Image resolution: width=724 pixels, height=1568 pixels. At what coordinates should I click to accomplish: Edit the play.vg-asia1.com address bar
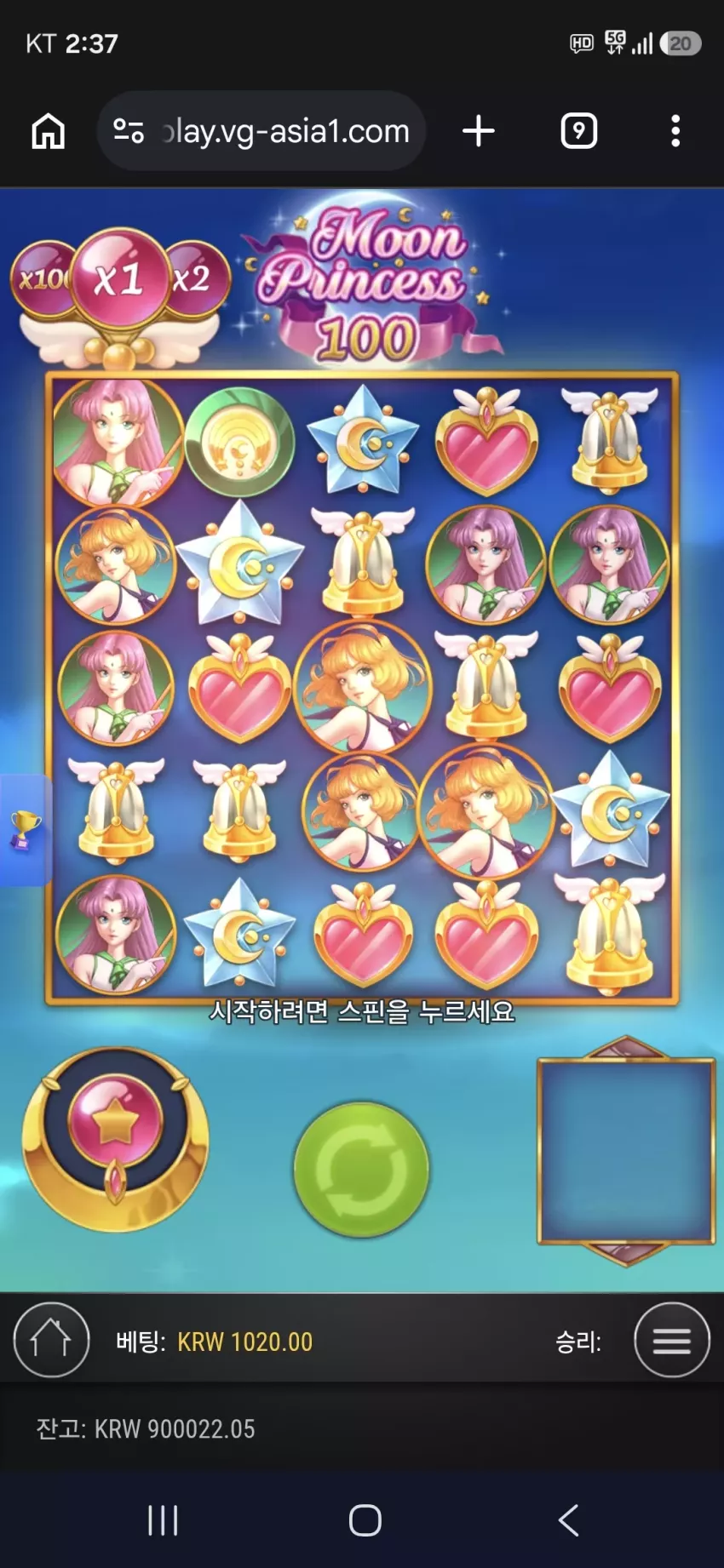[x=261, y=131]
